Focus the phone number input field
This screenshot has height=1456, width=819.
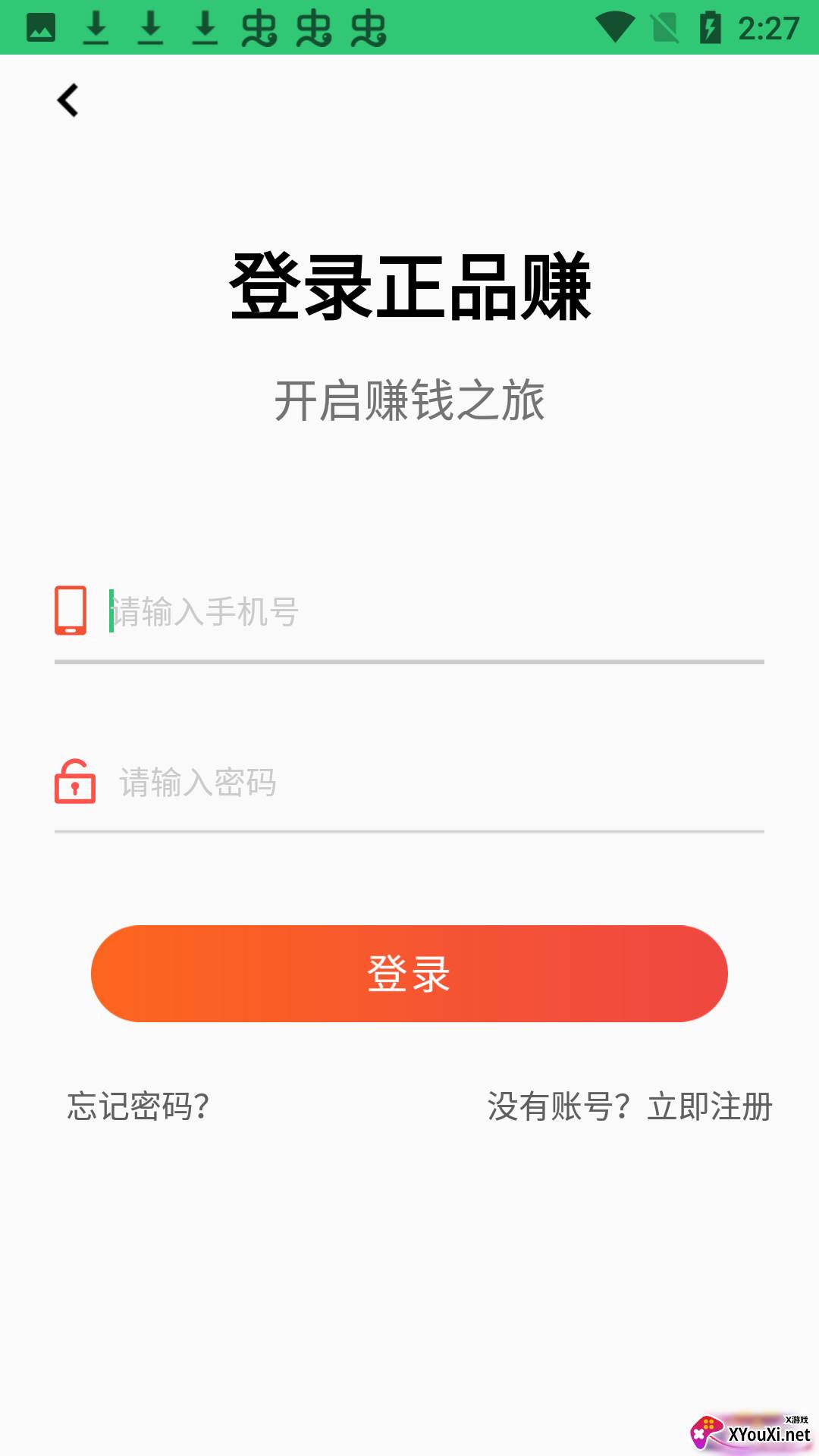point(436,611)
